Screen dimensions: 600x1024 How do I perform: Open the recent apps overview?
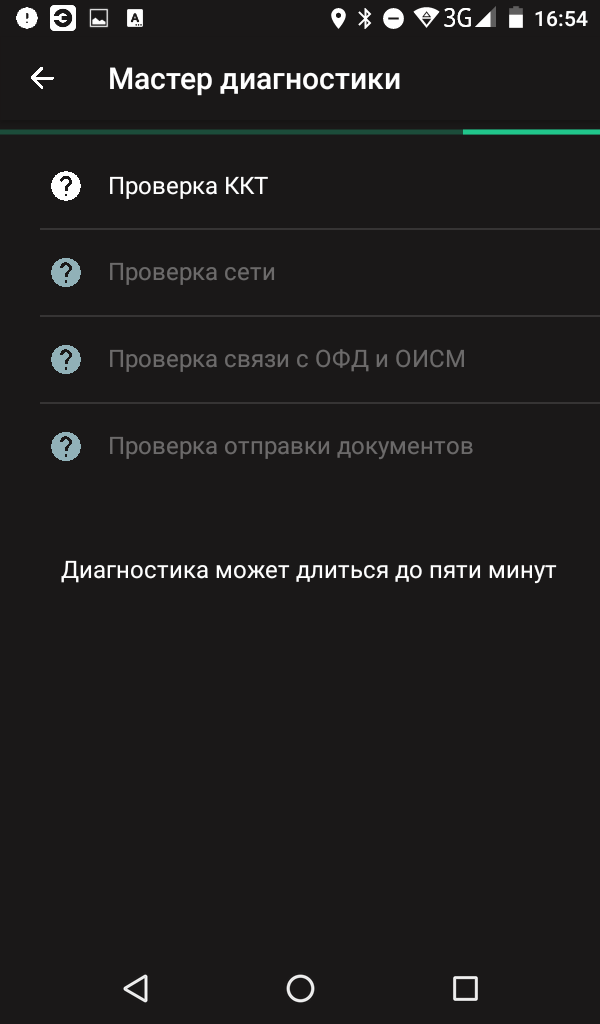[465, 988]
